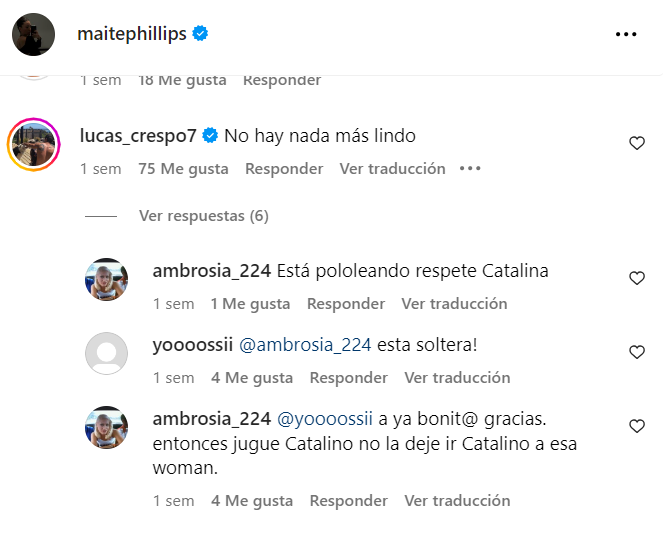Open yoooossii's profile avatar
Image resolution: width=663 pixels, height=548 pixels.
(107, 353)
